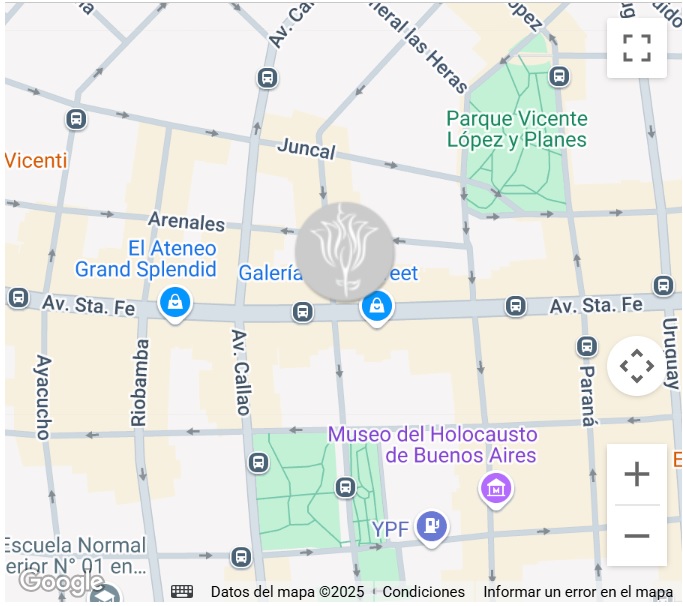The height and width of the screenshot is (606, 683).
Task: Open El Ateneo Grand Splendid place pin
Action: coord(175,302)
